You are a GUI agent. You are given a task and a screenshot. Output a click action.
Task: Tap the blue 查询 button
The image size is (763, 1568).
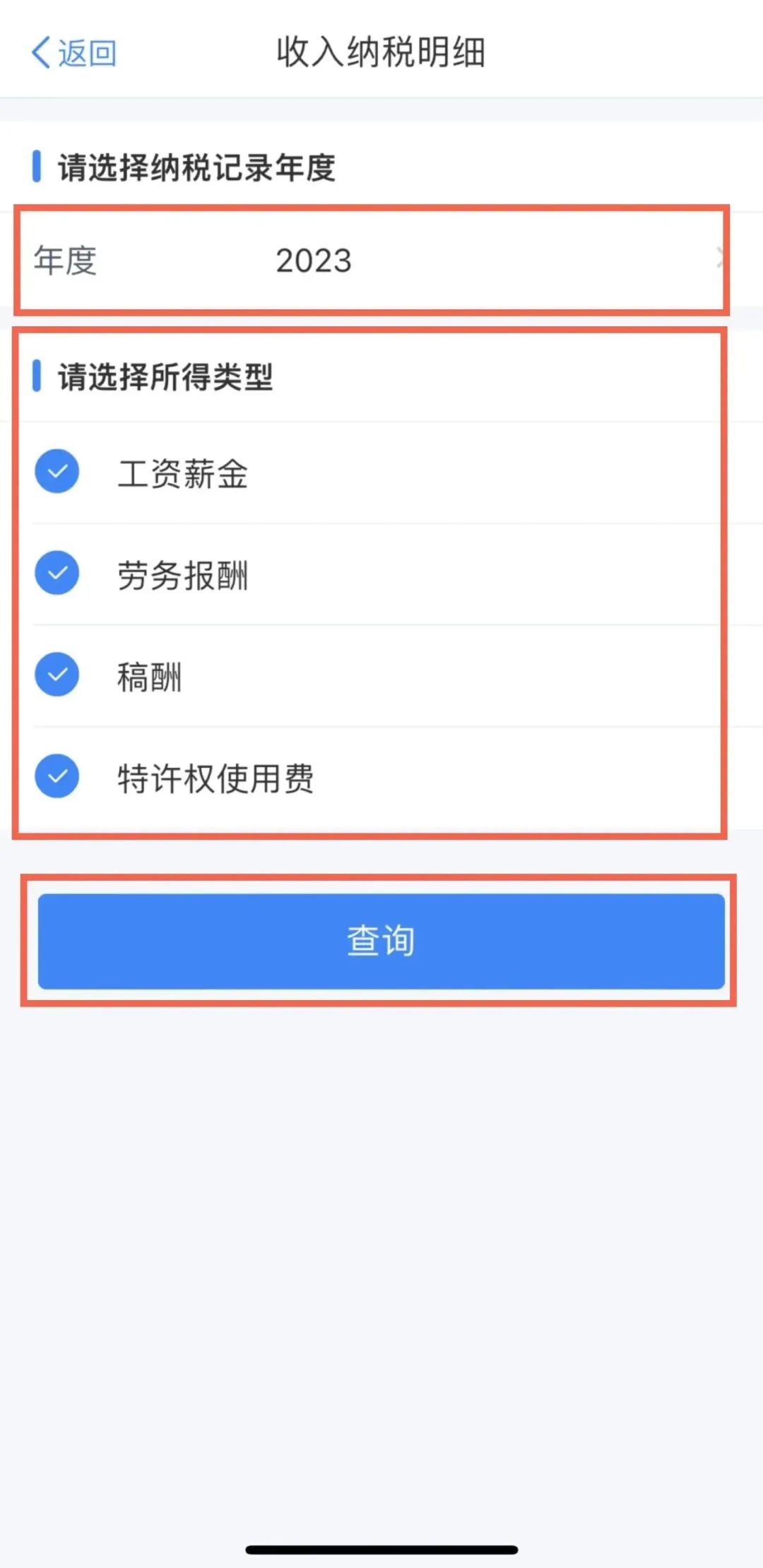381,941
